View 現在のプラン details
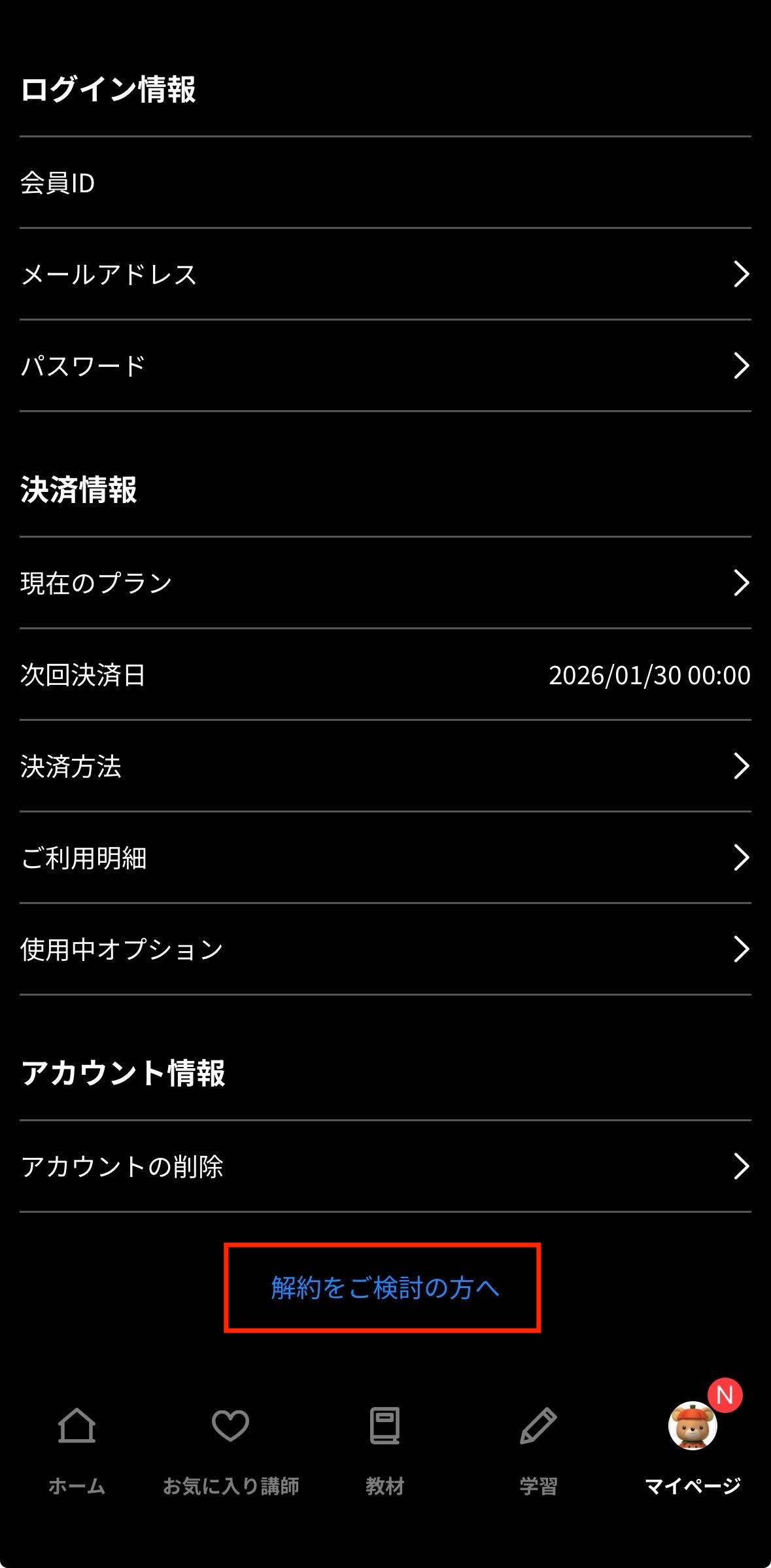Viewport: 771px width, 1568px height. (385, 583)
